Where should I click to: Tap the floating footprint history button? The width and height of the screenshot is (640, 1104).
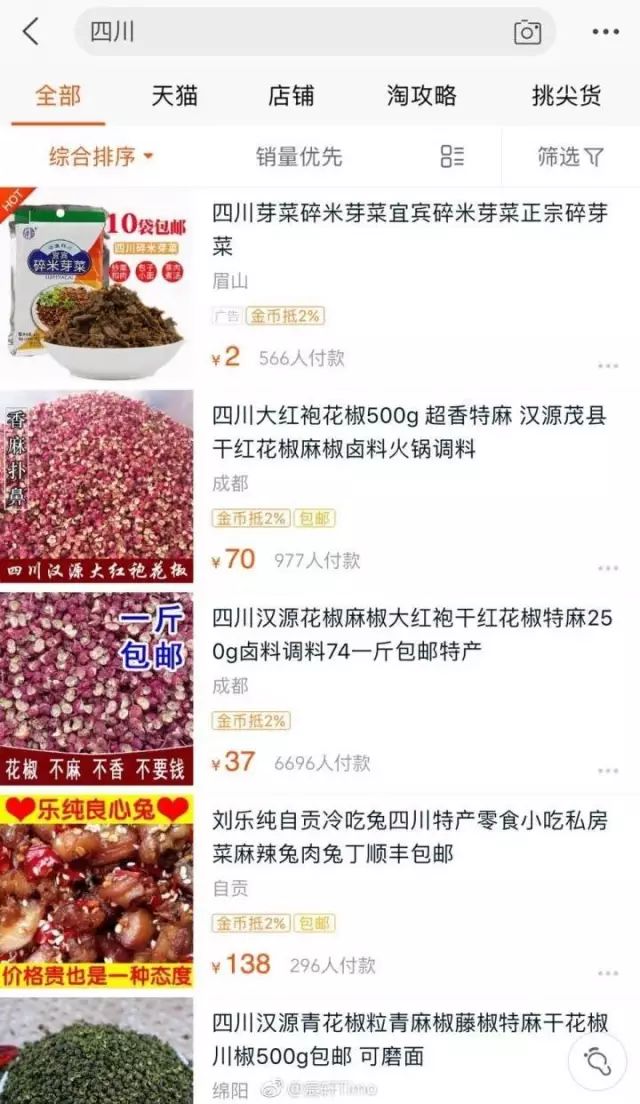pos(597,1062)
